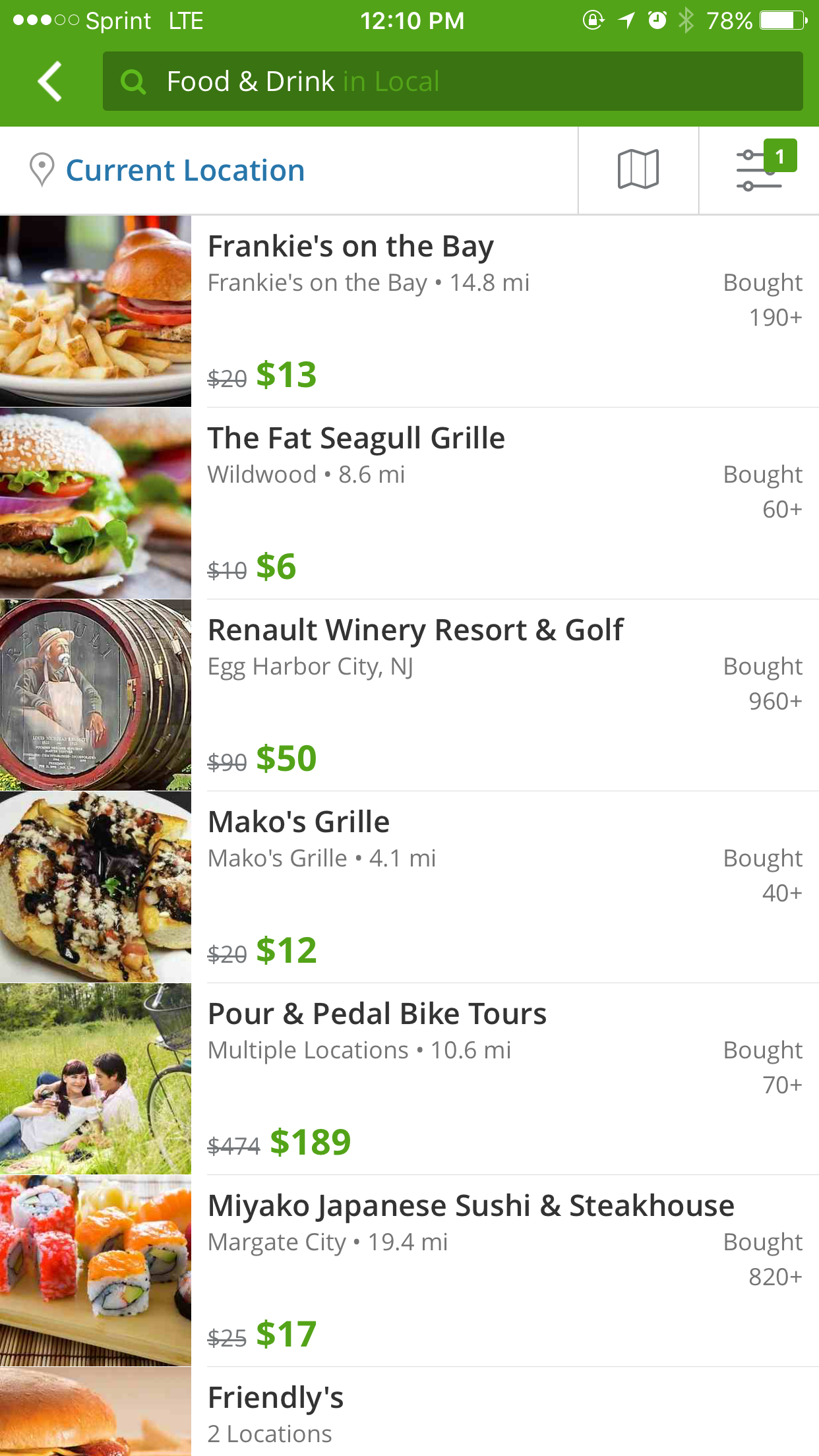
Task: Toggle the battery percentage display
Action: (x=729, y=20)
